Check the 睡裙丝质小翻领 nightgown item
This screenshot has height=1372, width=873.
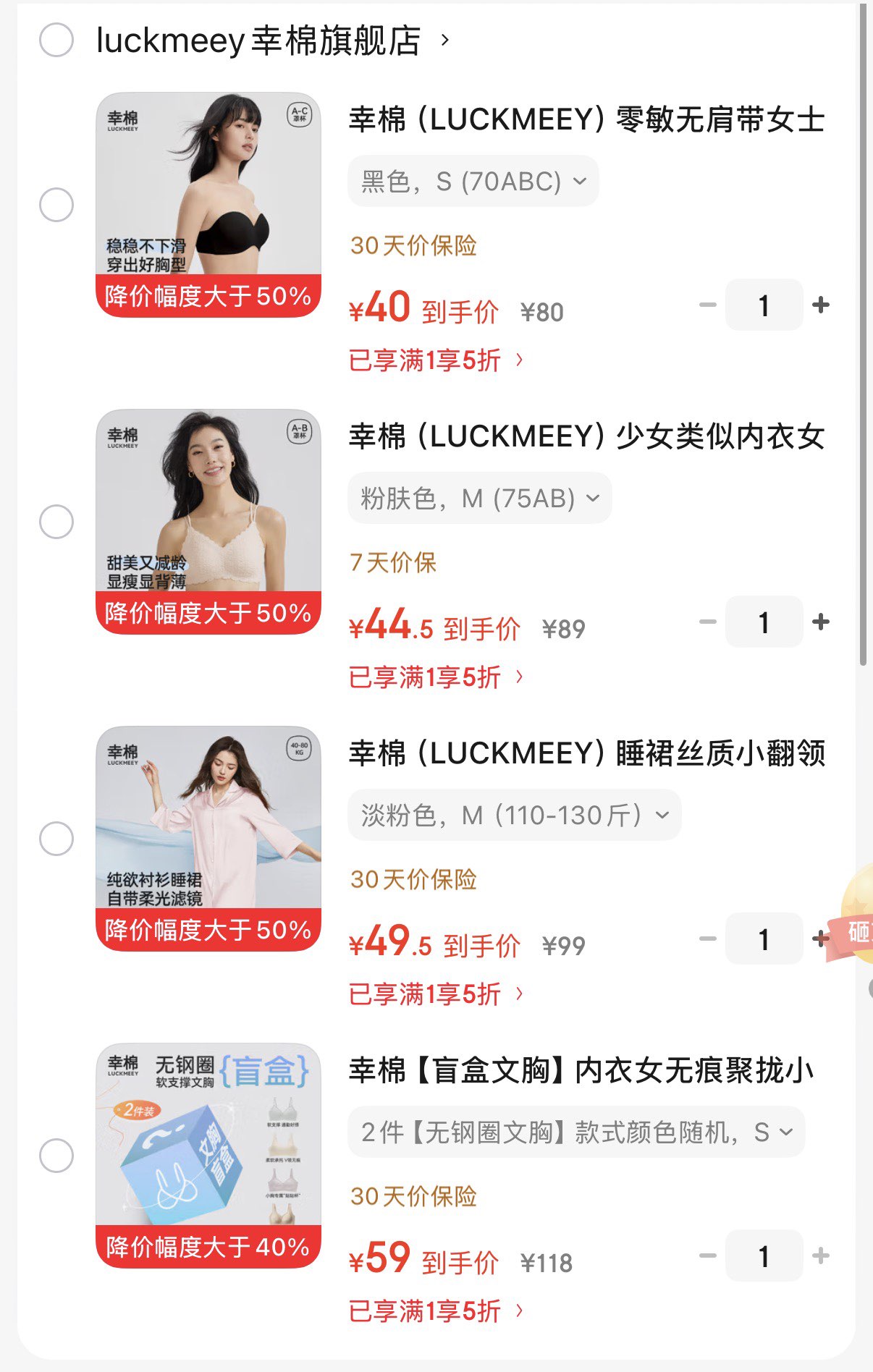tap(56, 839)
